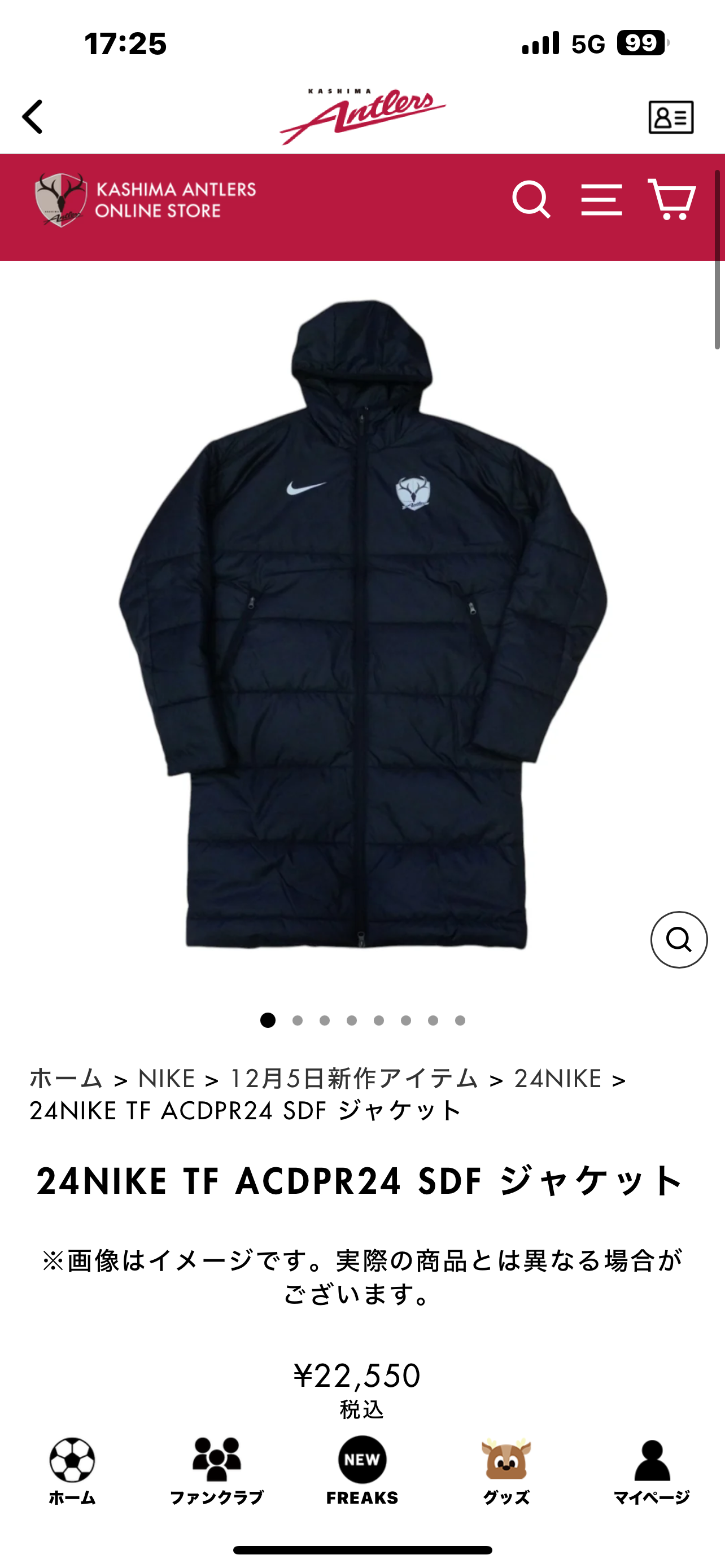Open the 12月5日新作アイテム breadcrumb
Viewport: 725px width, 1568px height.
click(353, 1079)
